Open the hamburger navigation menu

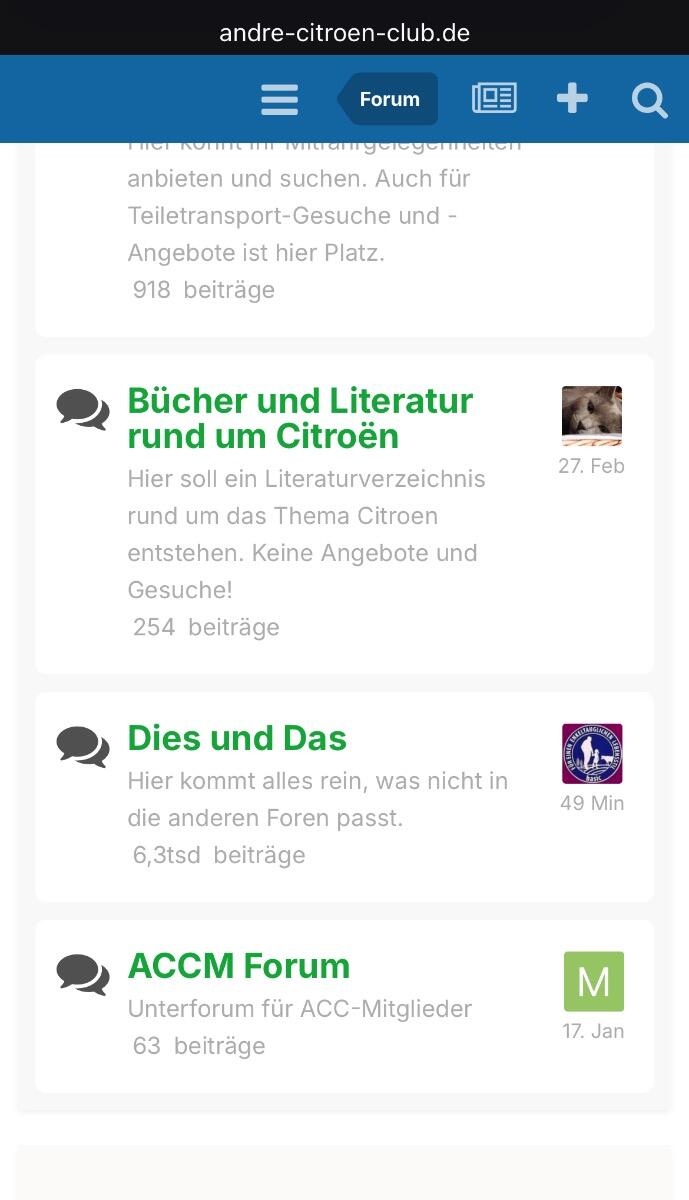point(279,99)
